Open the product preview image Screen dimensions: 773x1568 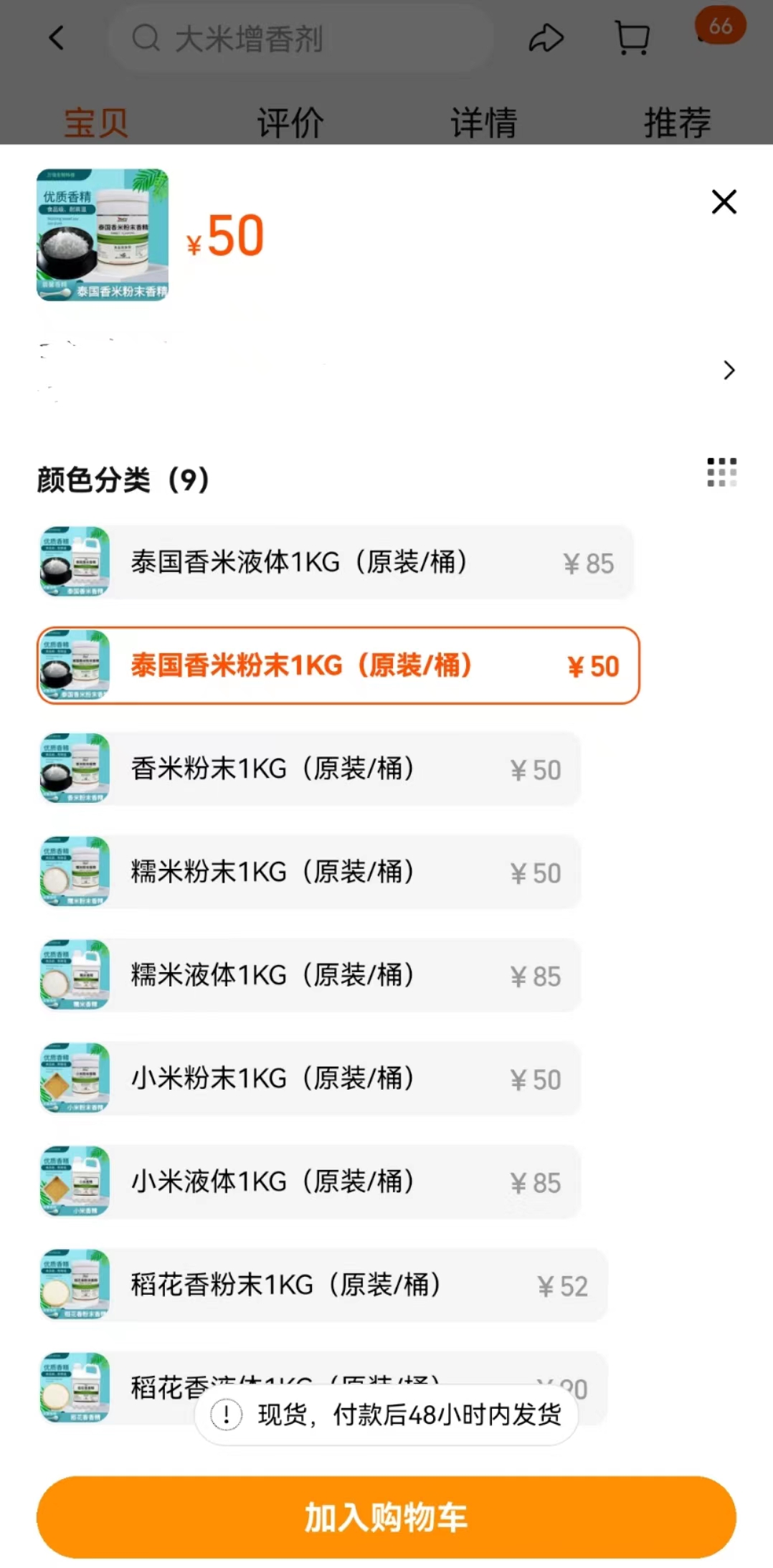103,234
